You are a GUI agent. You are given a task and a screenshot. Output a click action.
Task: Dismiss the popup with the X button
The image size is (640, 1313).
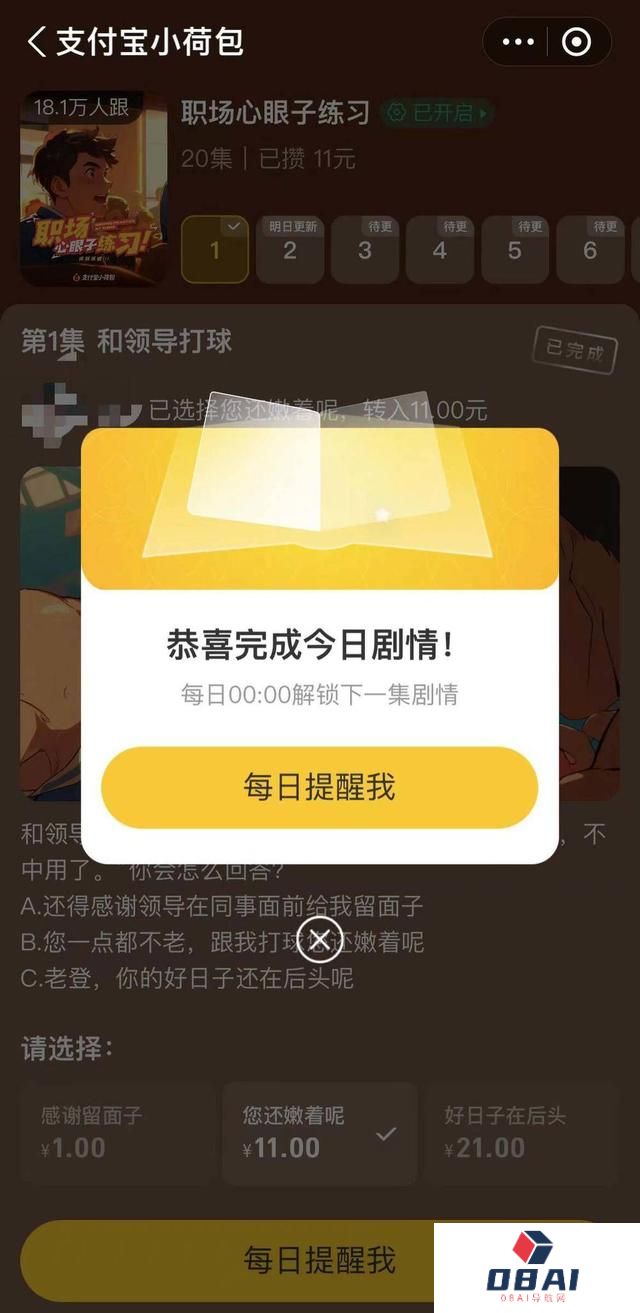[x=320, y=940]
